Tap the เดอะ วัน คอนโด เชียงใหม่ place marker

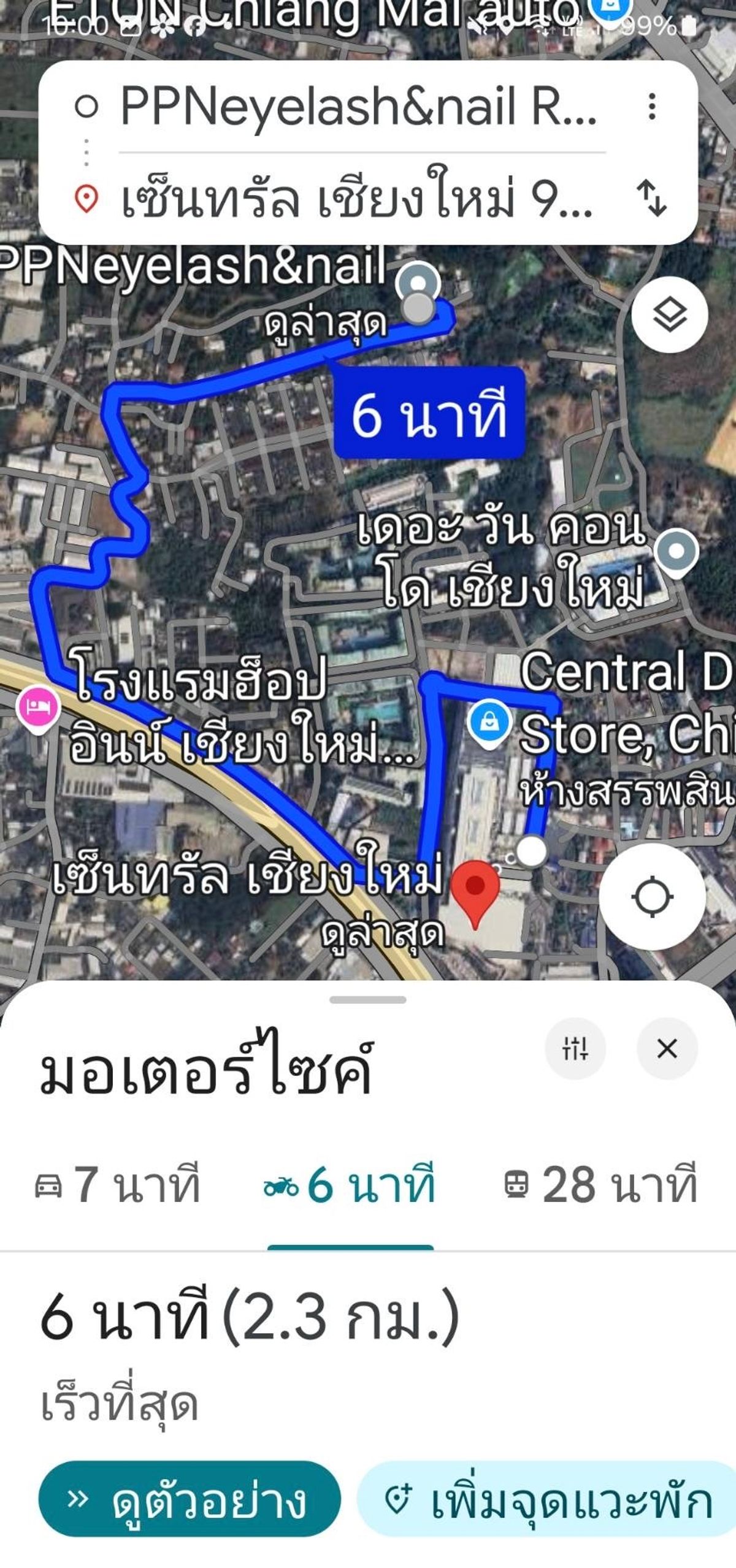[x=677, y=553]
